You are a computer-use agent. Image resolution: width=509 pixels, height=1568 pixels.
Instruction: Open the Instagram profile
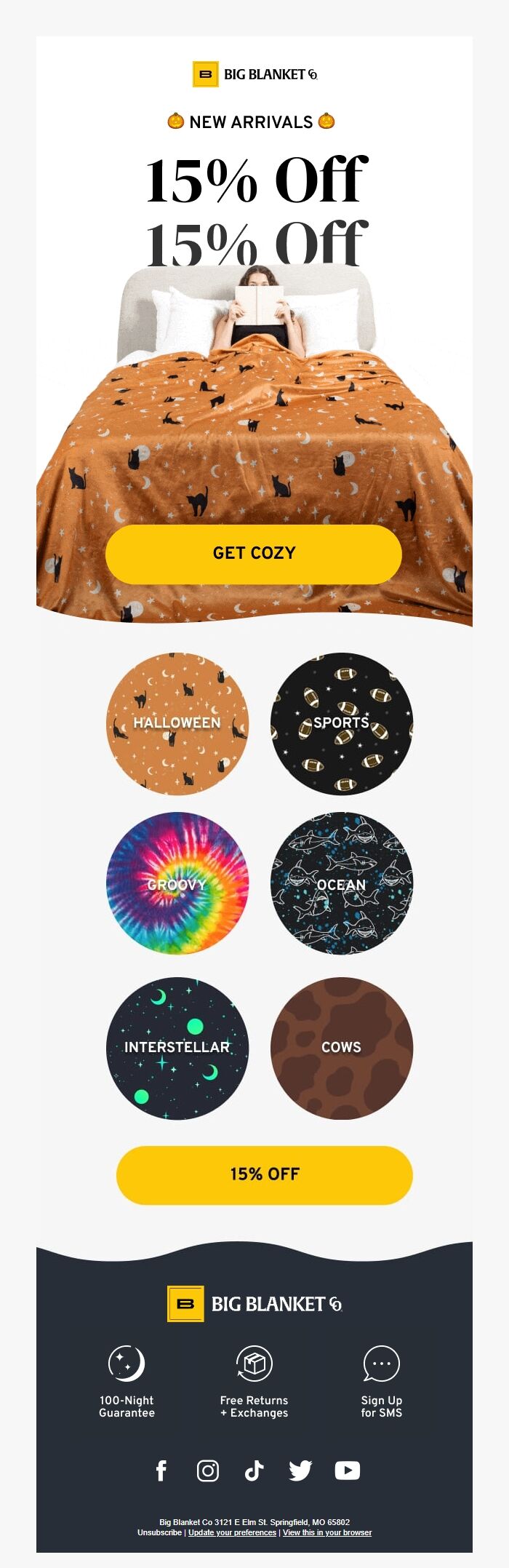208,1471
